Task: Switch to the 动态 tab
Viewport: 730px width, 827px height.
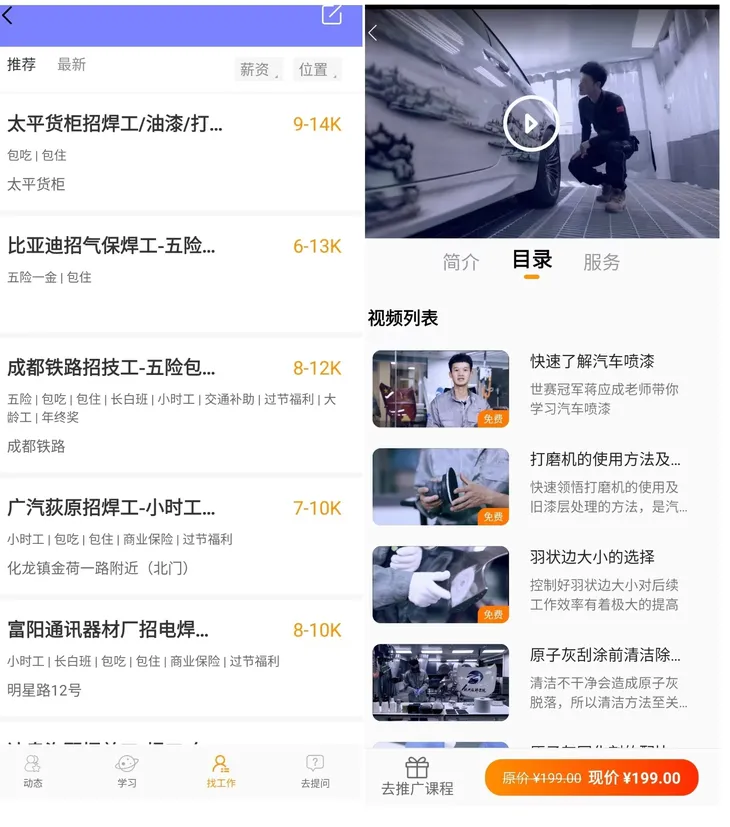Action: click(33, 771)
